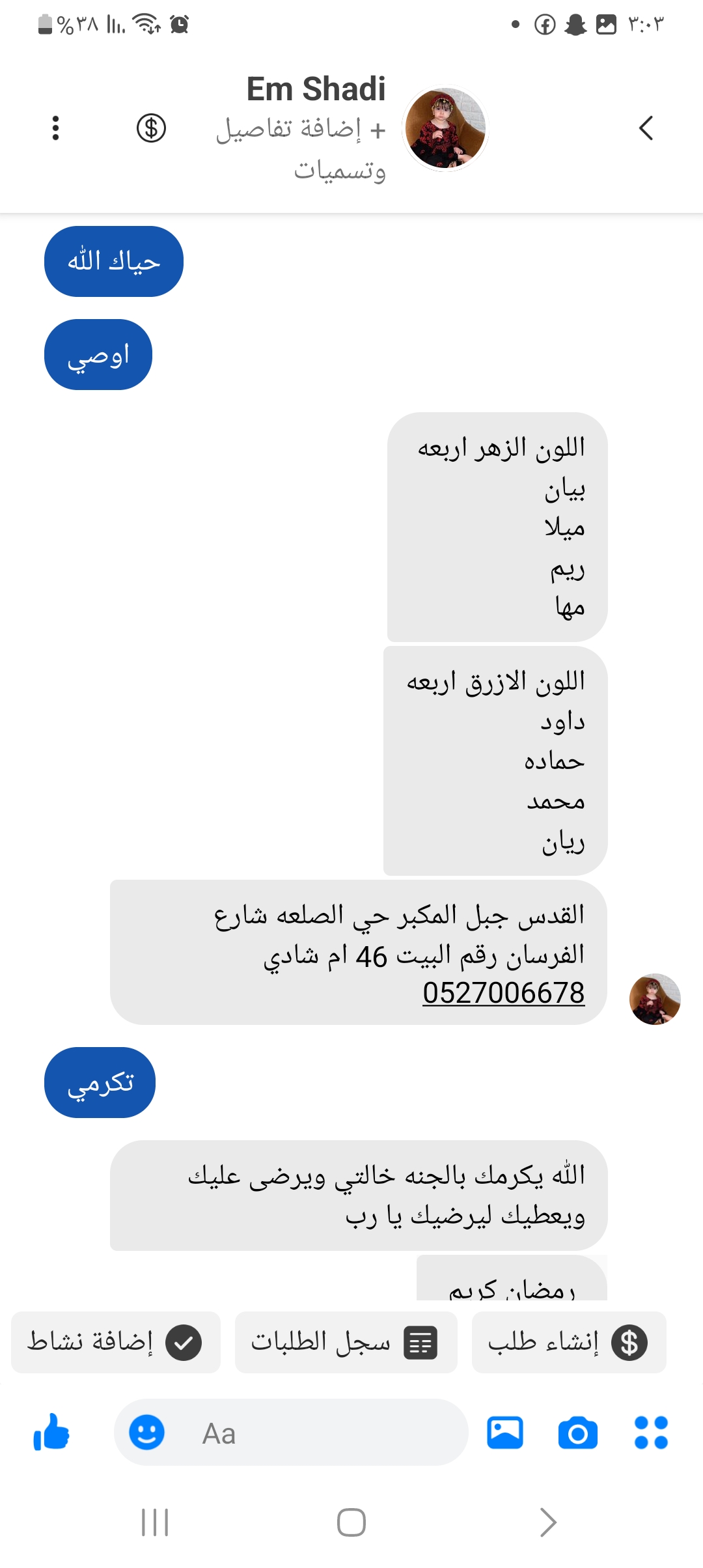Image resolution: width=703 pixels, height=1568 pixels.
Task: Create an order (إنشاء طلب)
Action: pos(568,1343)
